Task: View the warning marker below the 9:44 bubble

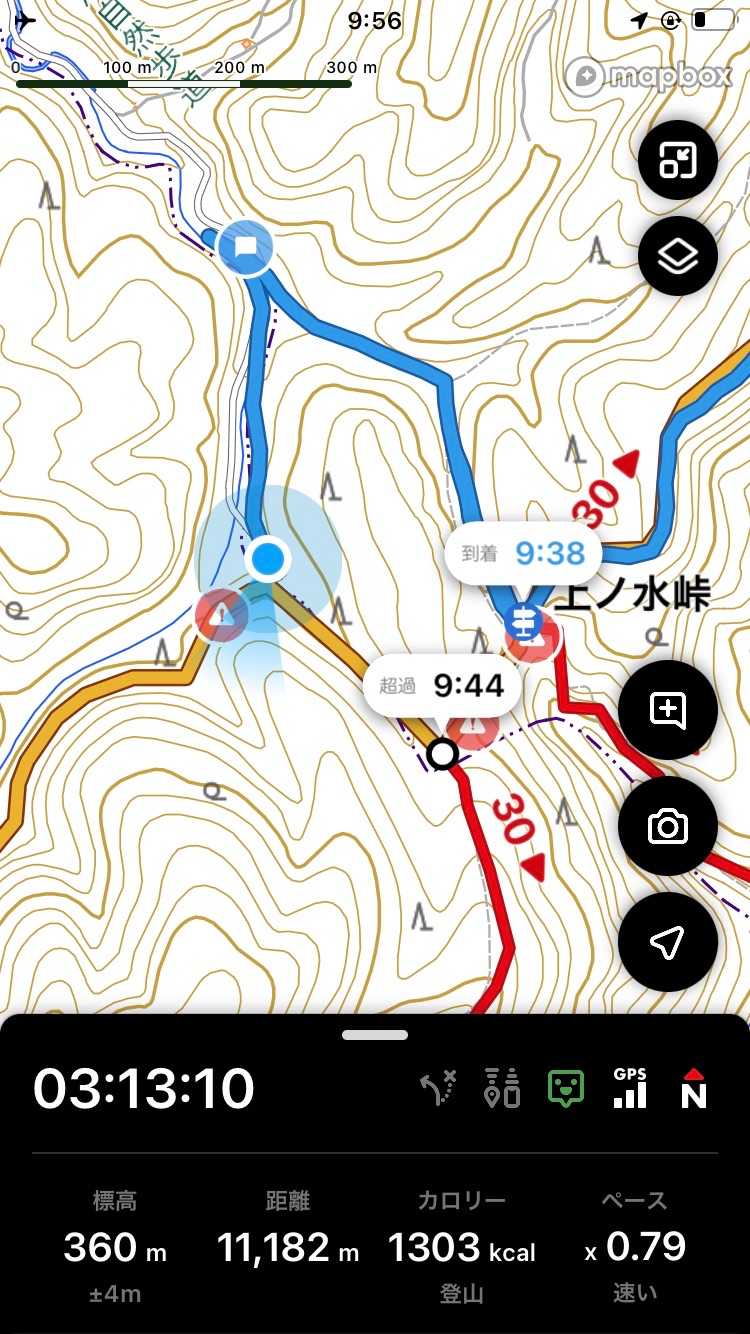Action: coord(474,730)
